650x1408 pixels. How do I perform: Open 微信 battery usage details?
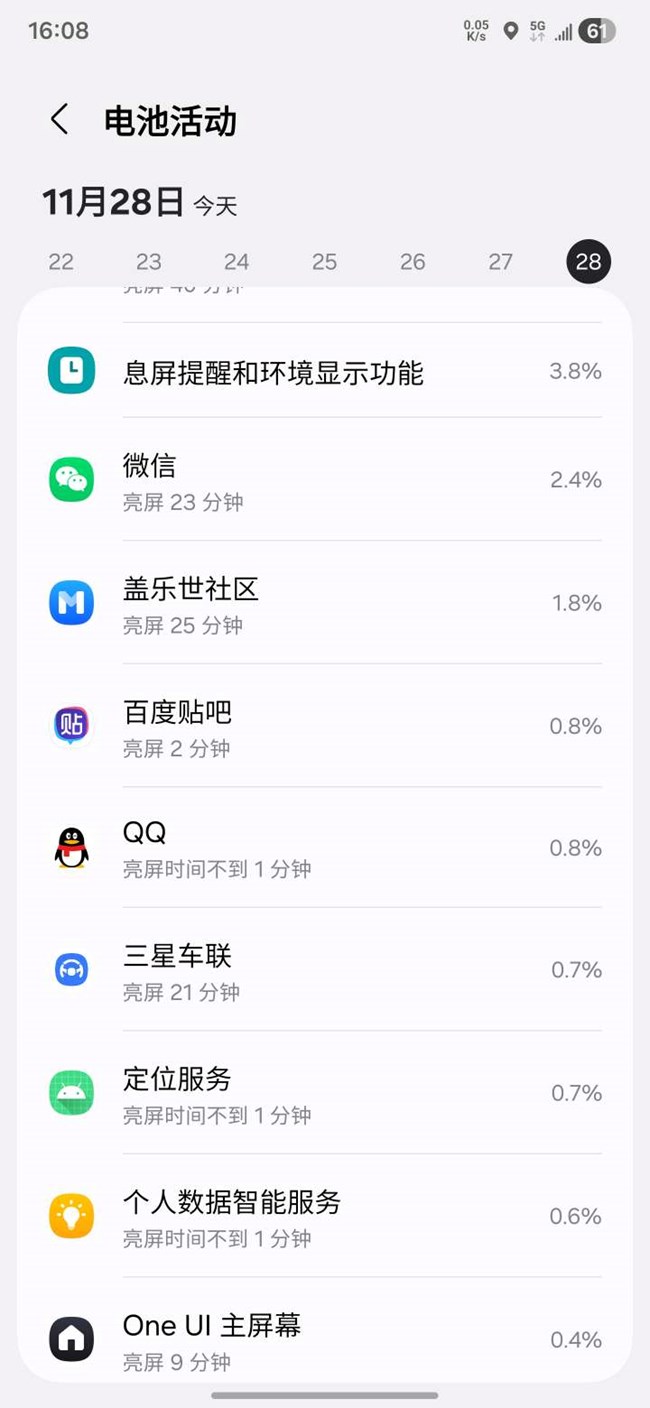point(325,480)
